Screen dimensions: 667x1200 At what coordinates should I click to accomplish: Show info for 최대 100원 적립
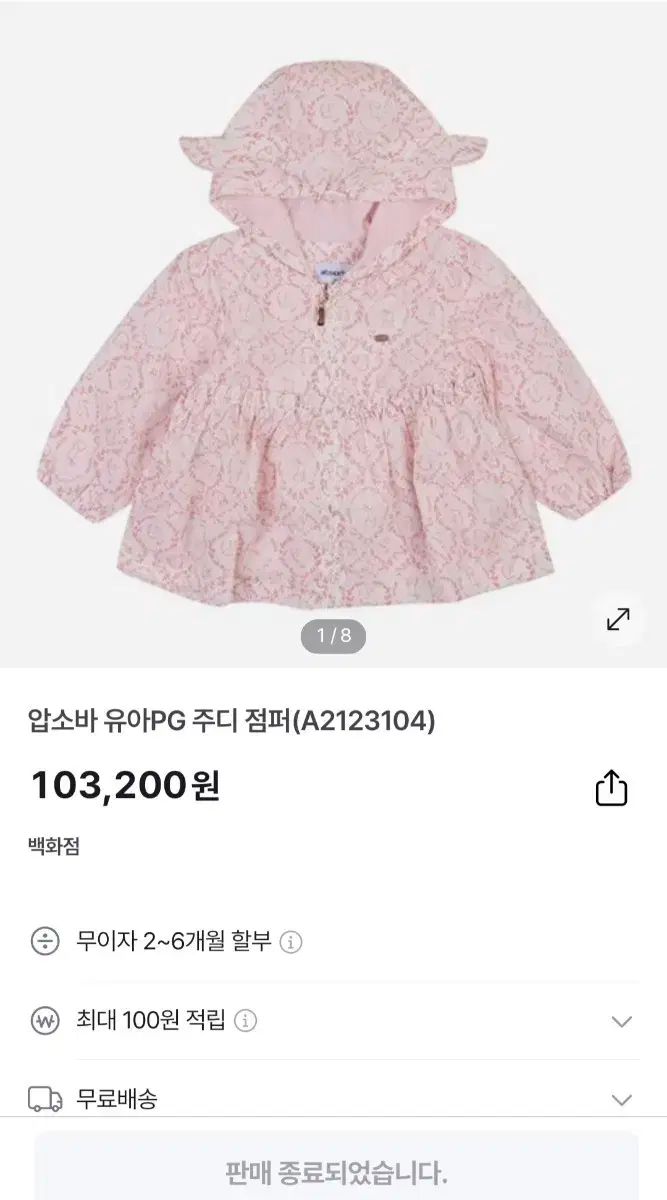245,1021
